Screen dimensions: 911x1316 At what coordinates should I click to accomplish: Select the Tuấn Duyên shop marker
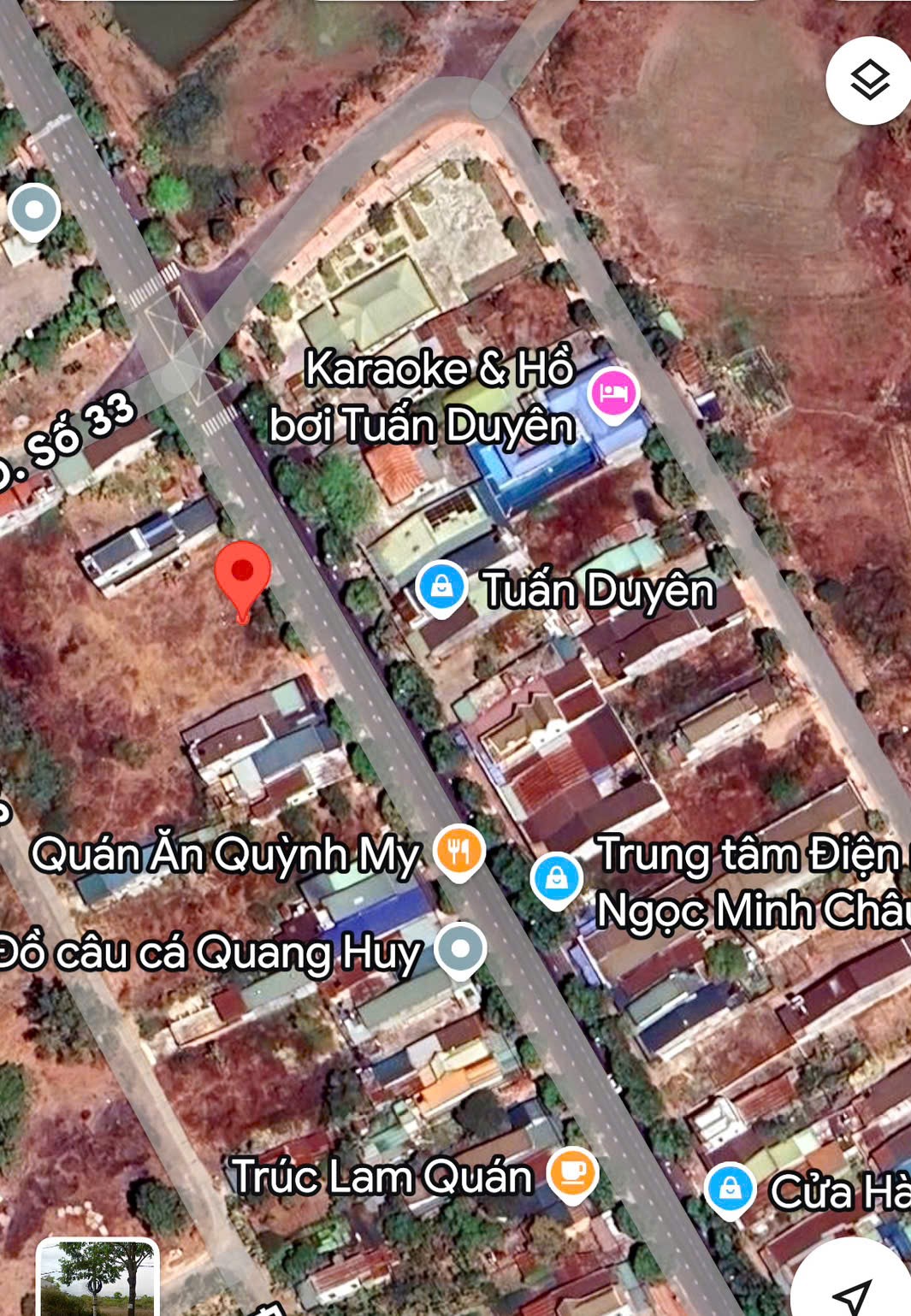pyautogui.click(x=441, y=587)
